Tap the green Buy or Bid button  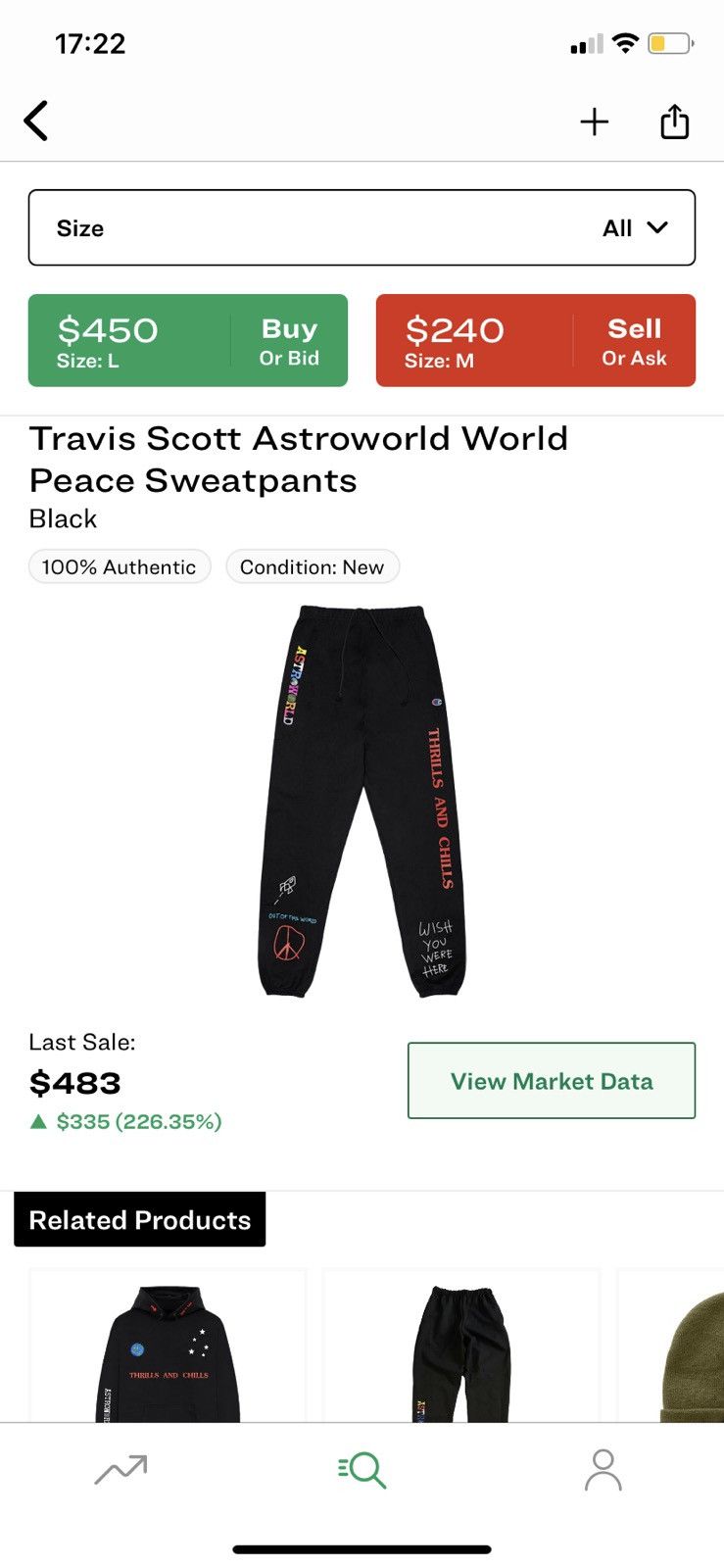188,340
